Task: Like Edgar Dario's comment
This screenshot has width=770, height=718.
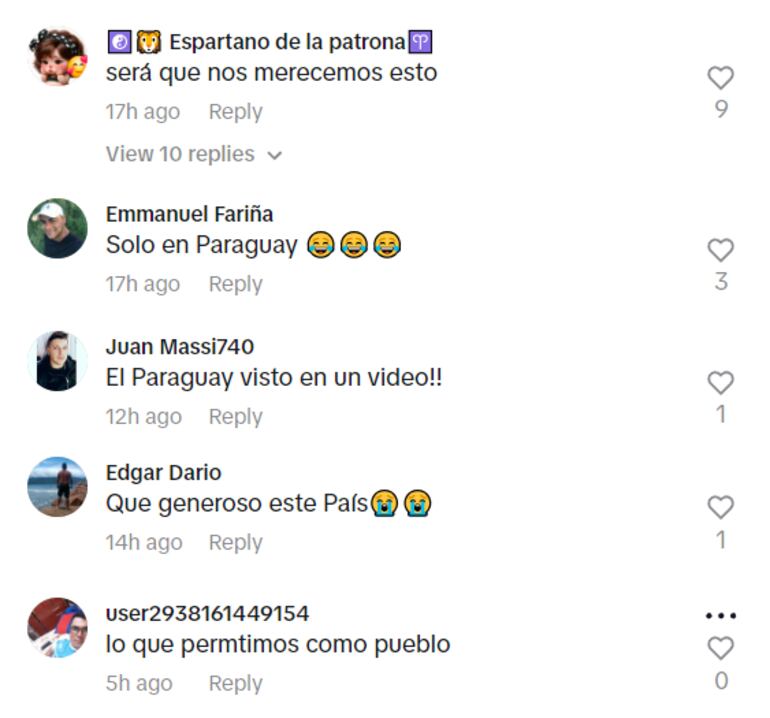Action: pos(720,508)
